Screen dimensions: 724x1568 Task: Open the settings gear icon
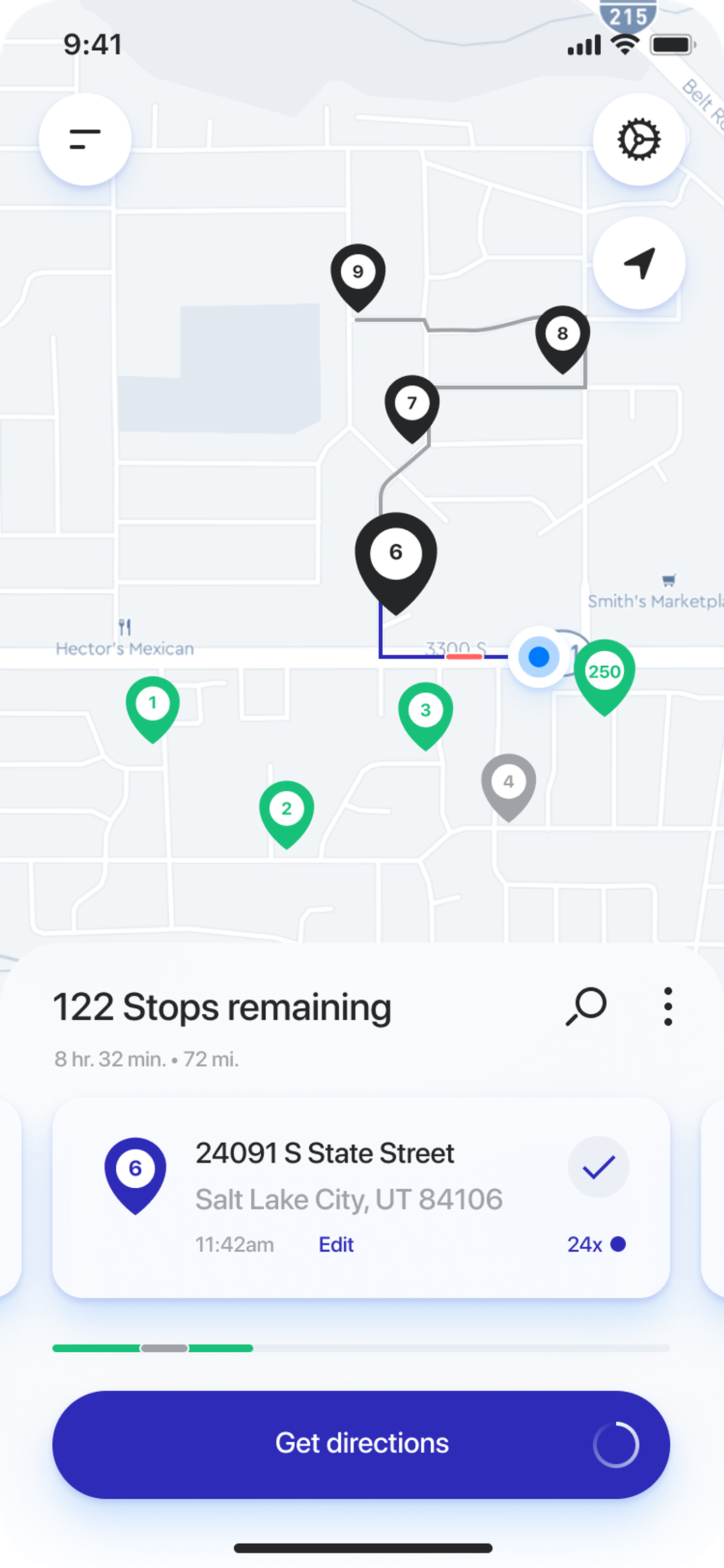[x=639, y=139]
